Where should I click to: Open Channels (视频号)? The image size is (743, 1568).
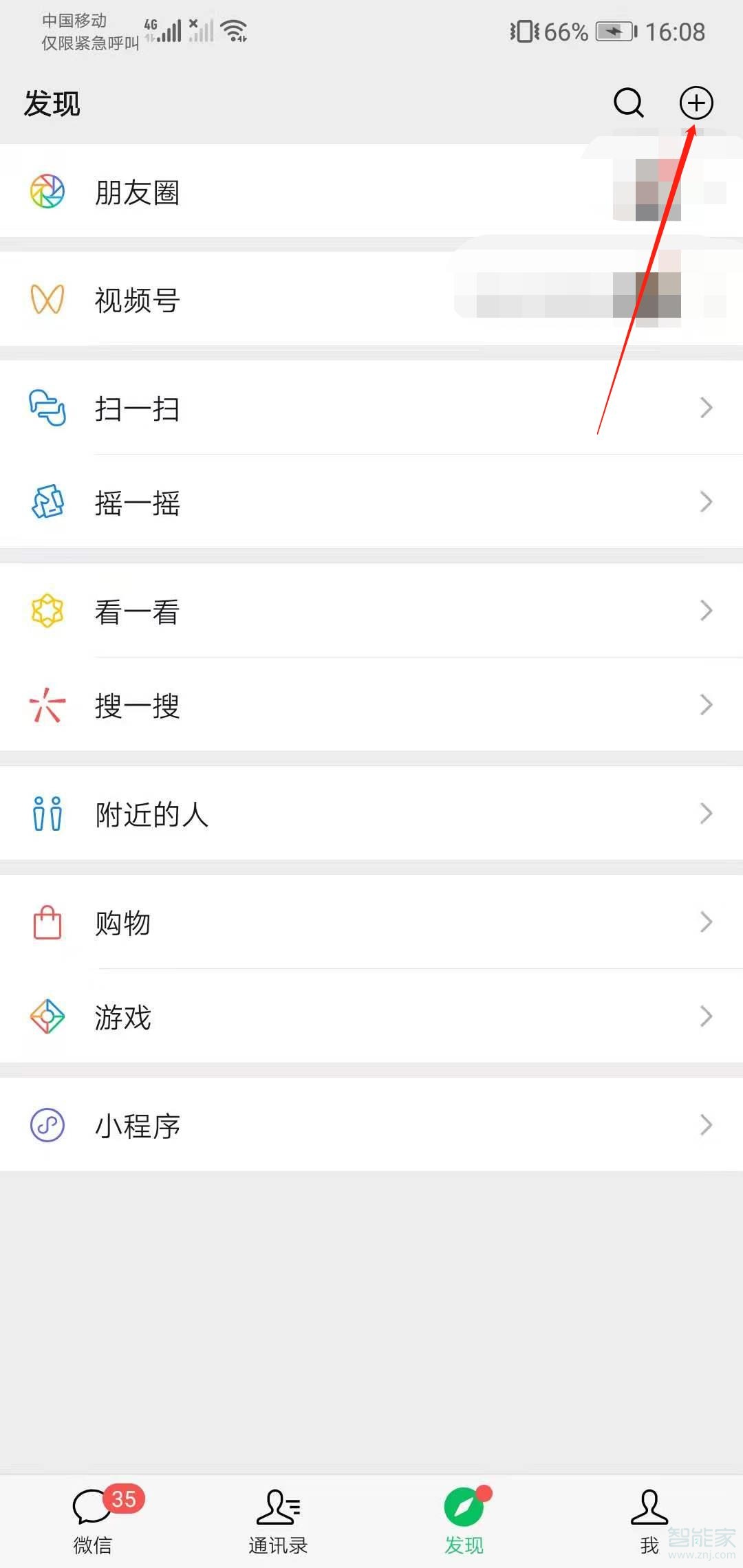point(136,301)
